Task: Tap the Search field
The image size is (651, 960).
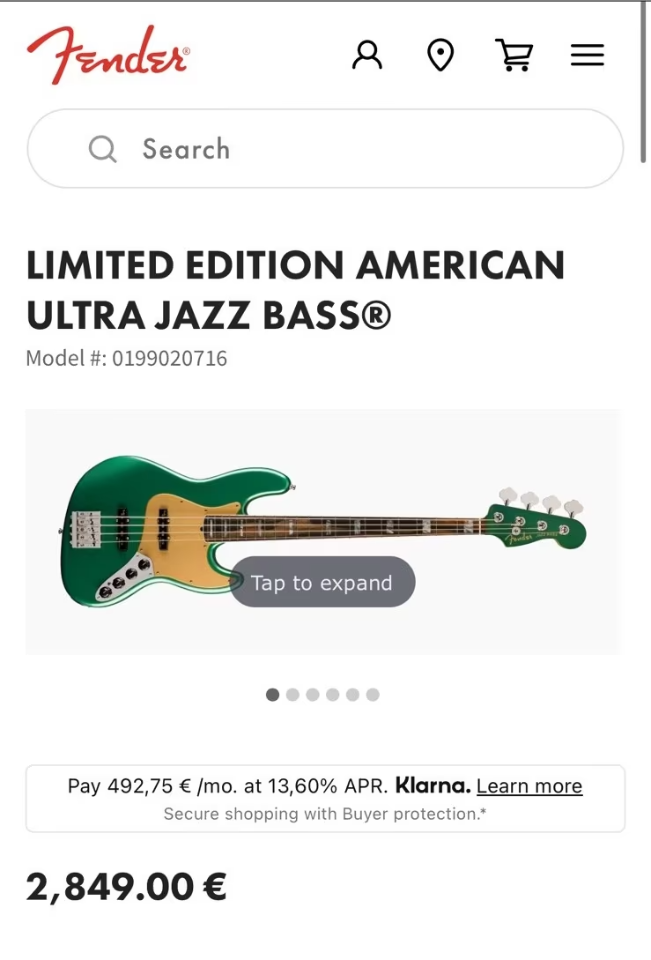Action: tap(325, 149)
